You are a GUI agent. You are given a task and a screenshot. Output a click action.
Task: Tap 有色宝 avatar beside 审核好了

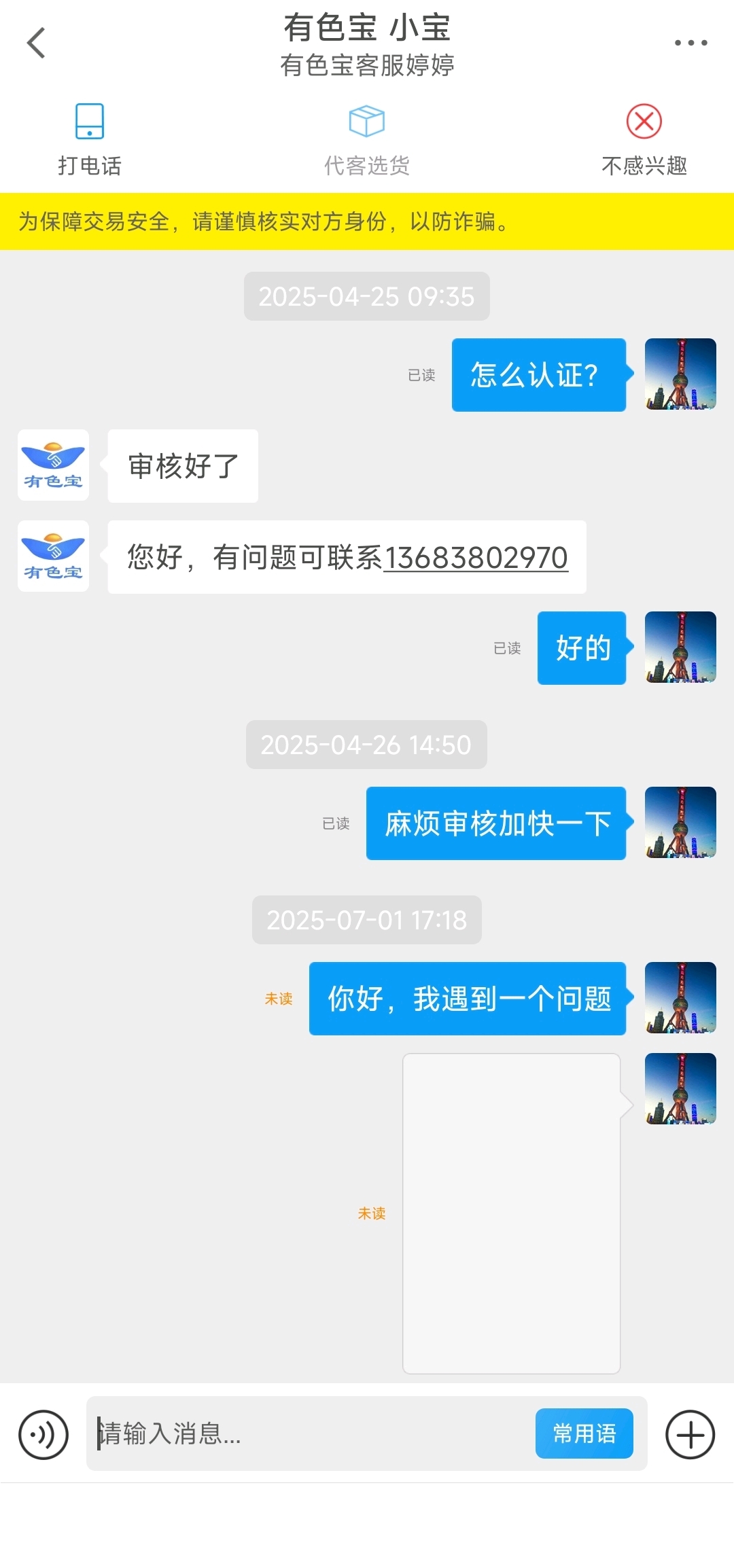[53, 465]
